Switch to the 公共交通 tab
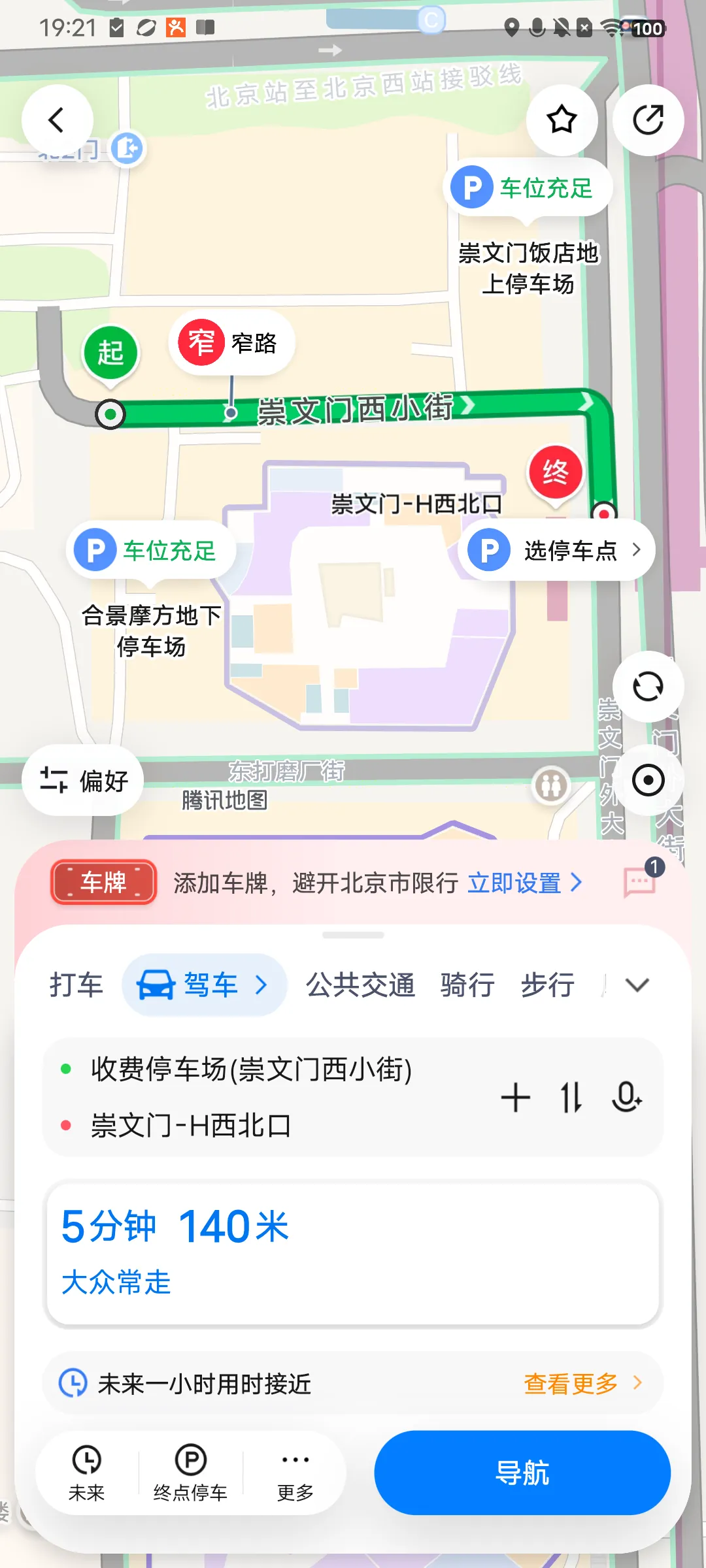 (360, 985)
